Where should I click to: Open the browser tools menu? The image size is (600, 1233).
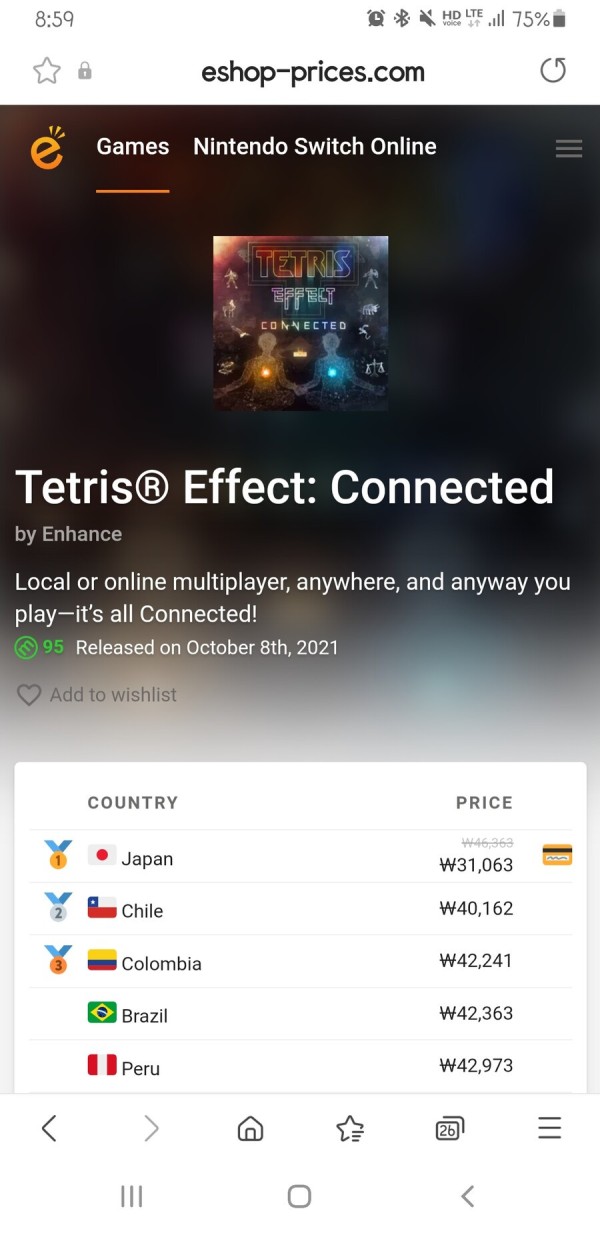coord(549,1129)
